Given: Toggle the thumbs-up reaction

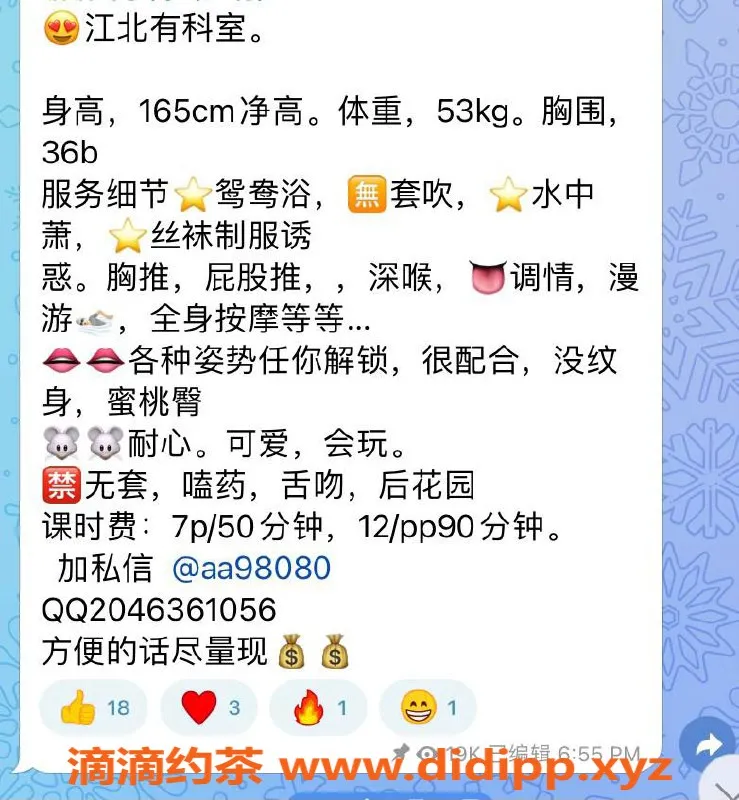Looking at the screenshot, I should [x=95, y=707].
